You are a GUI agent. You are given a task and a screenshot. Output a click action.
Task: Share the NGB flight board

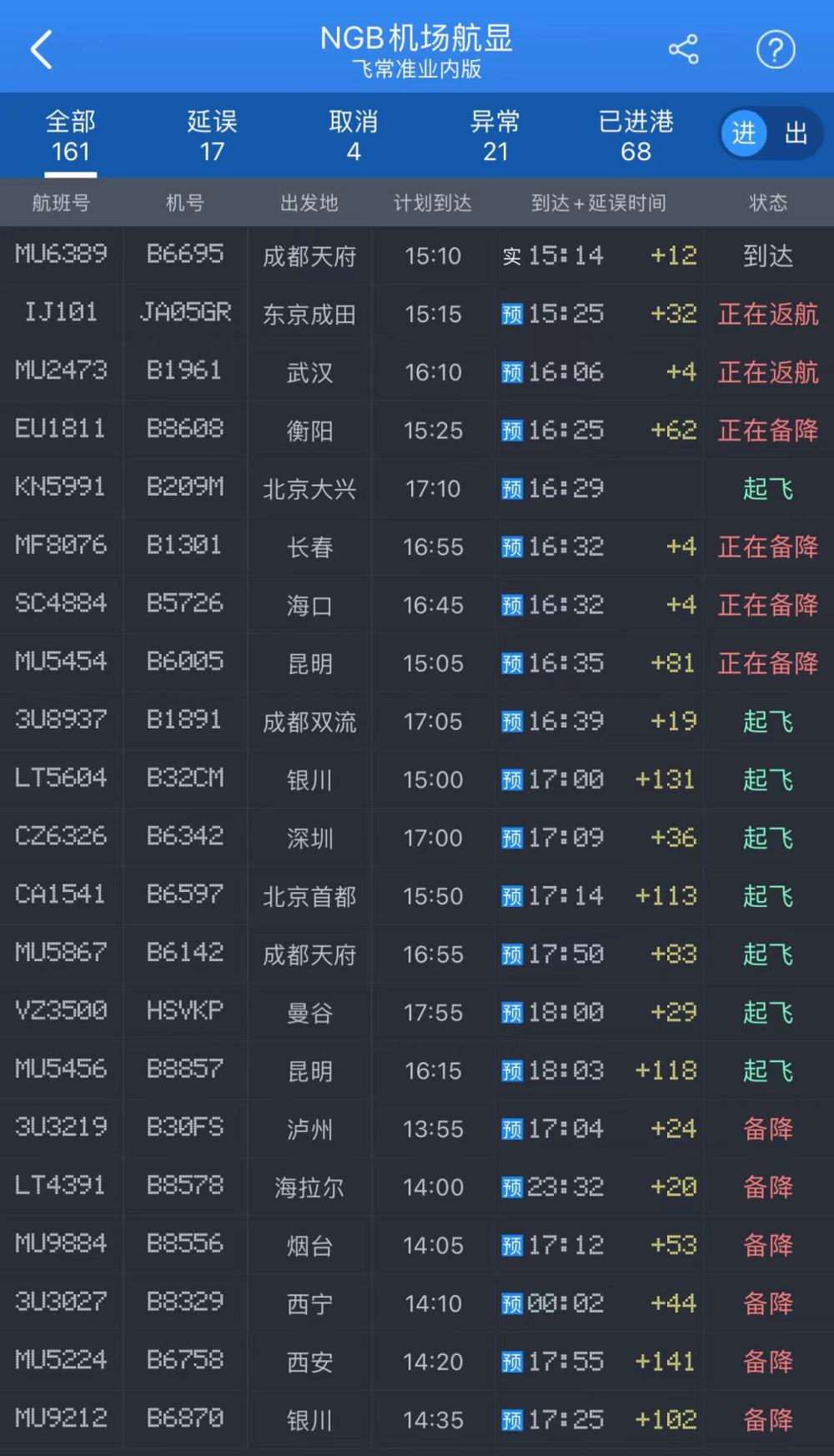point(683,49)
